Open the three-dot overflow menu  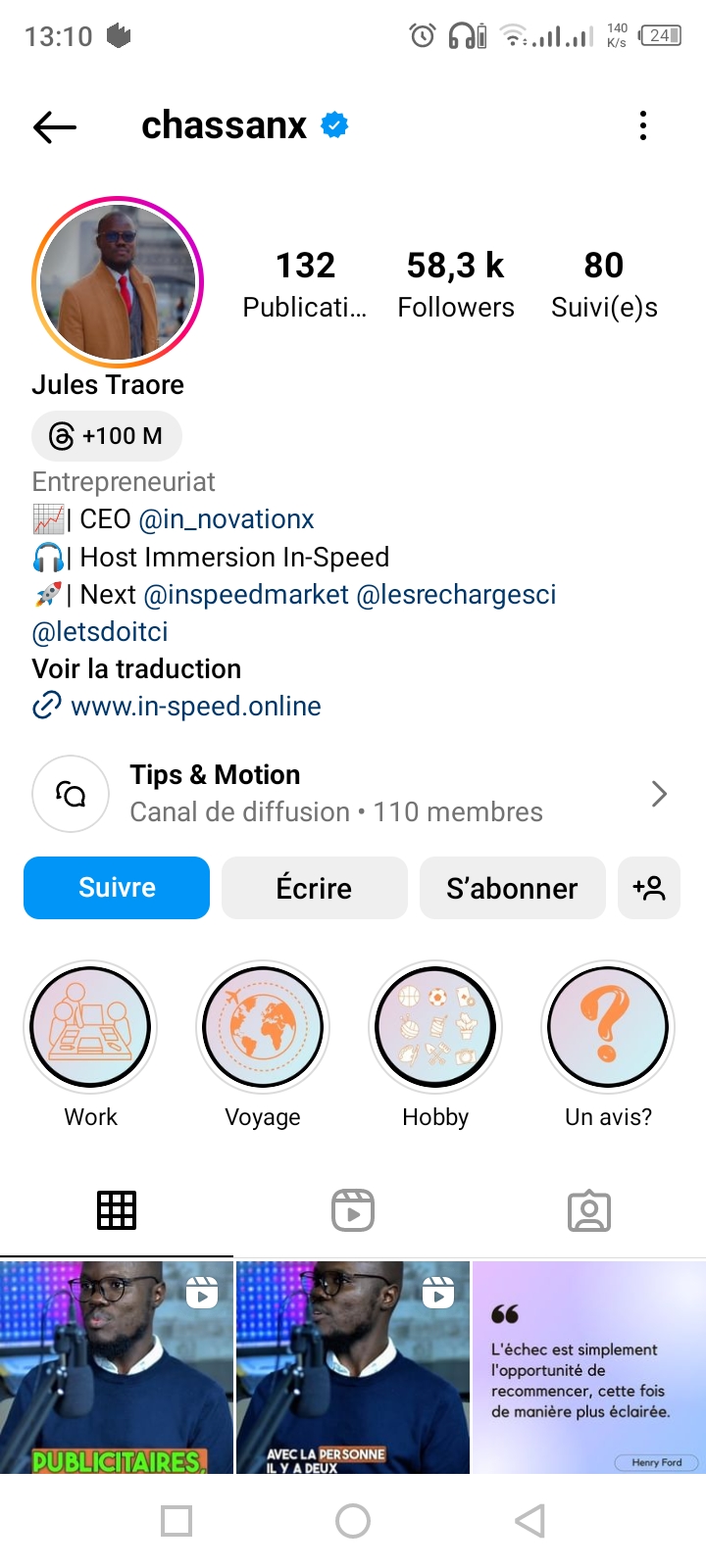tap(643, 126)
